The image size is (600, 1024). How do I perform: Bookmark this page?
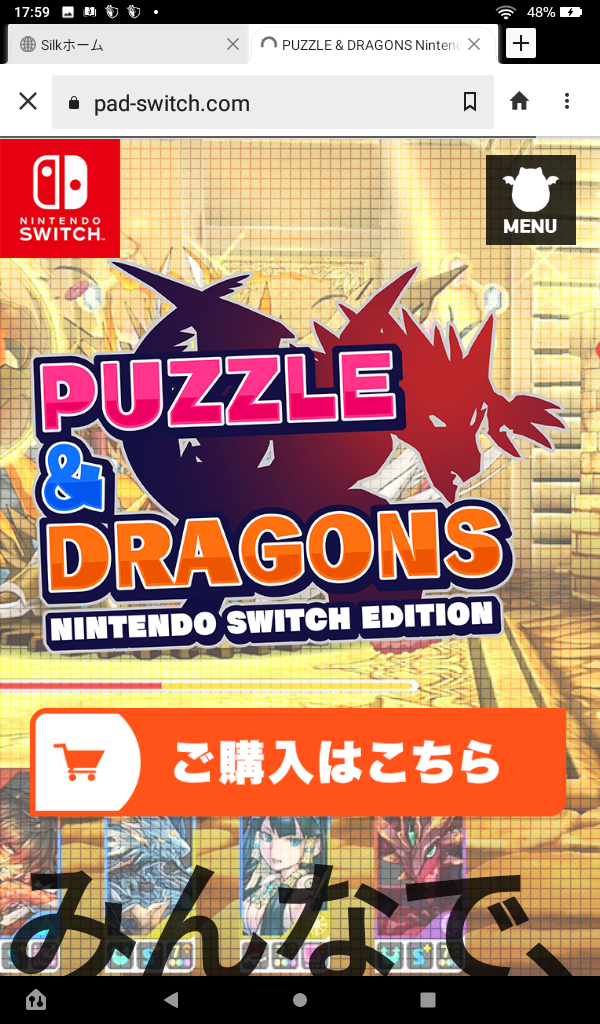click(470, 101)
